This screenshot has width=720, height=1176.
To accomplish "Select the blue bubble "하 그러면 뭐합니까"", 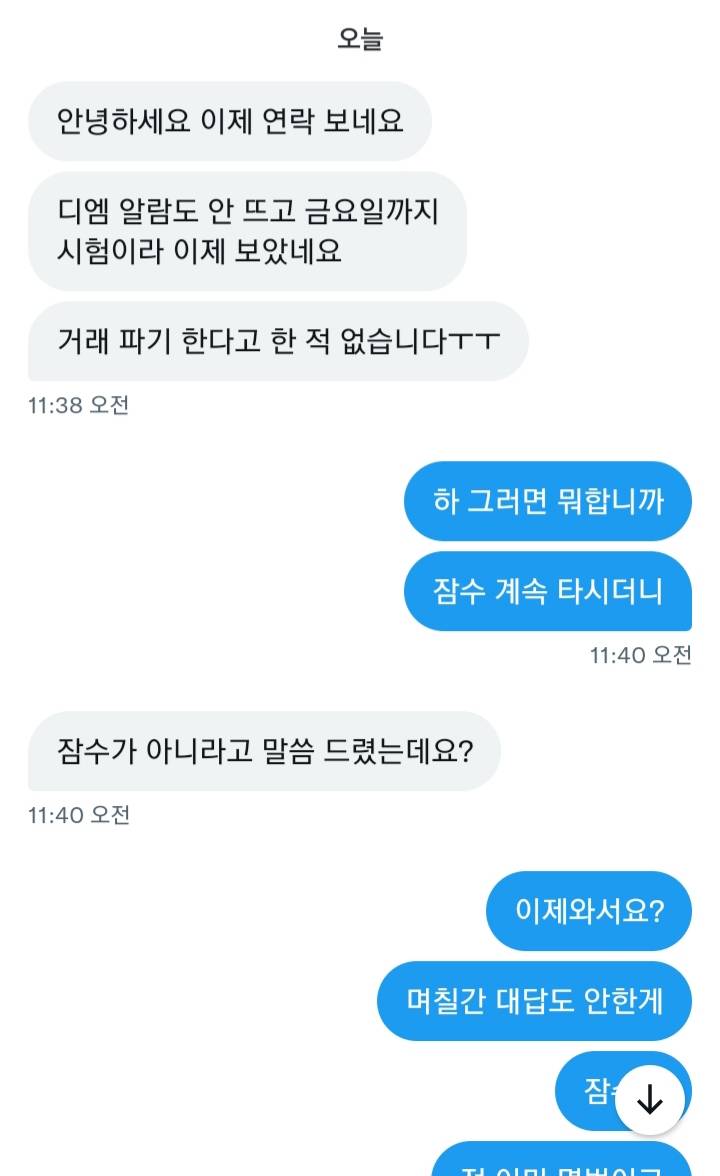I will pyautogui.click(x=547, y=501).
